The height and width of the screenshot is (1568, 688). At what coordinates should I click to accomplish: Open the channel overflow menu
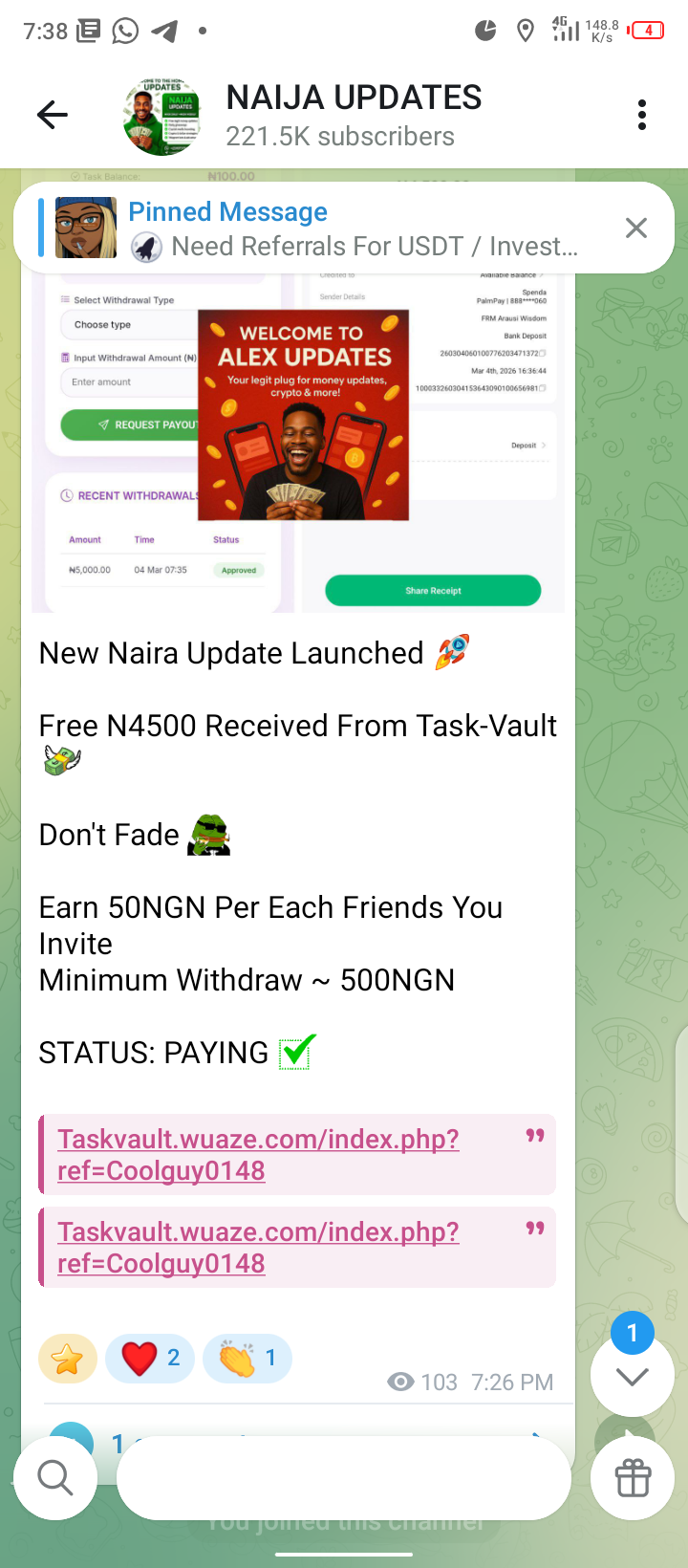pyautogui.click(x=641, y=116)
